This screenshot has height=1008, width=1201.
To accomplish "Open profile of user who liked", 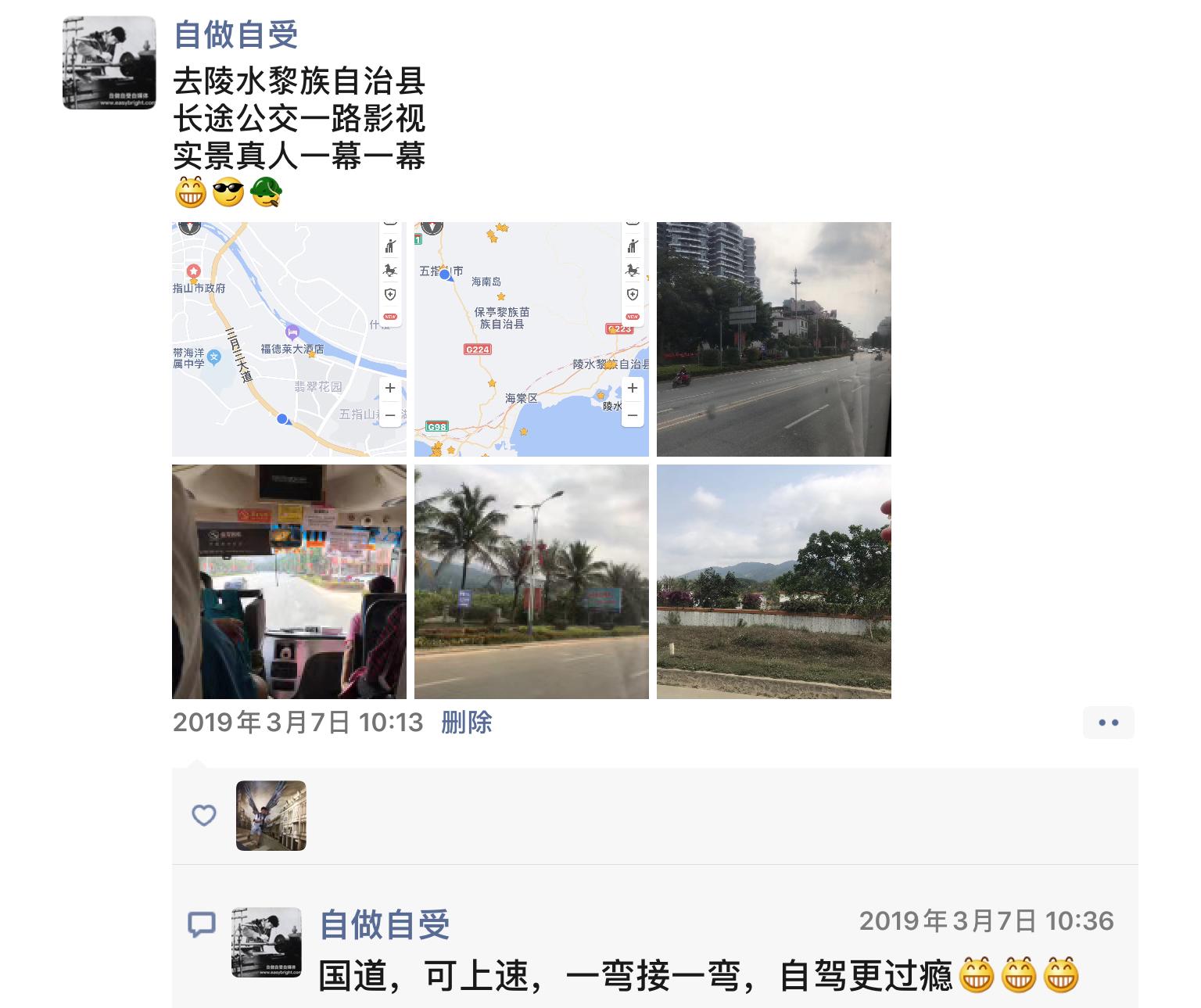I will point(271,815).
